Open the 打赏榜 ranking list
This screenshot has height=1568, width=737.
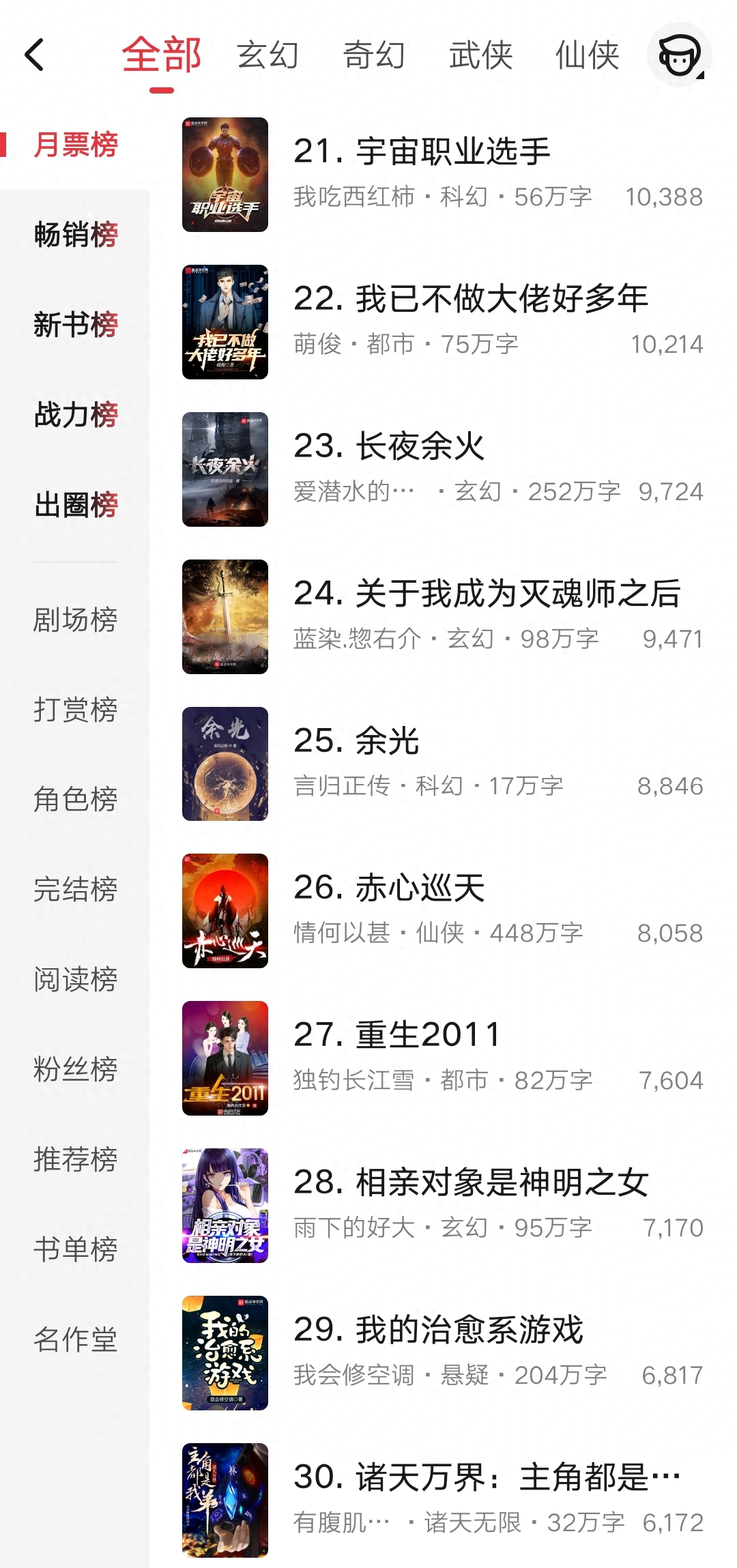coord(76,710)
